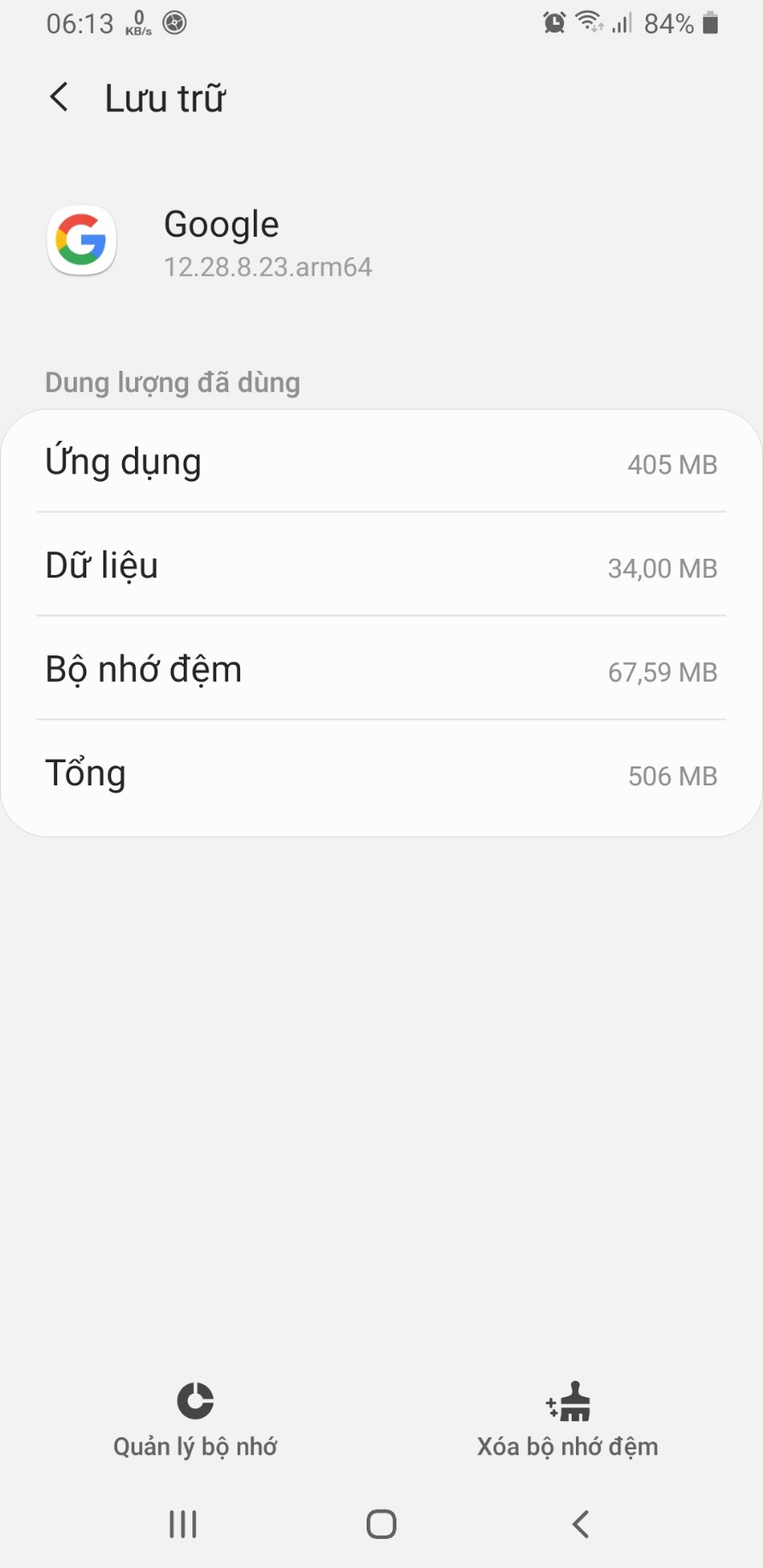
Task: Open recent apps from the navigation bar
Action: click(182, 1523)
